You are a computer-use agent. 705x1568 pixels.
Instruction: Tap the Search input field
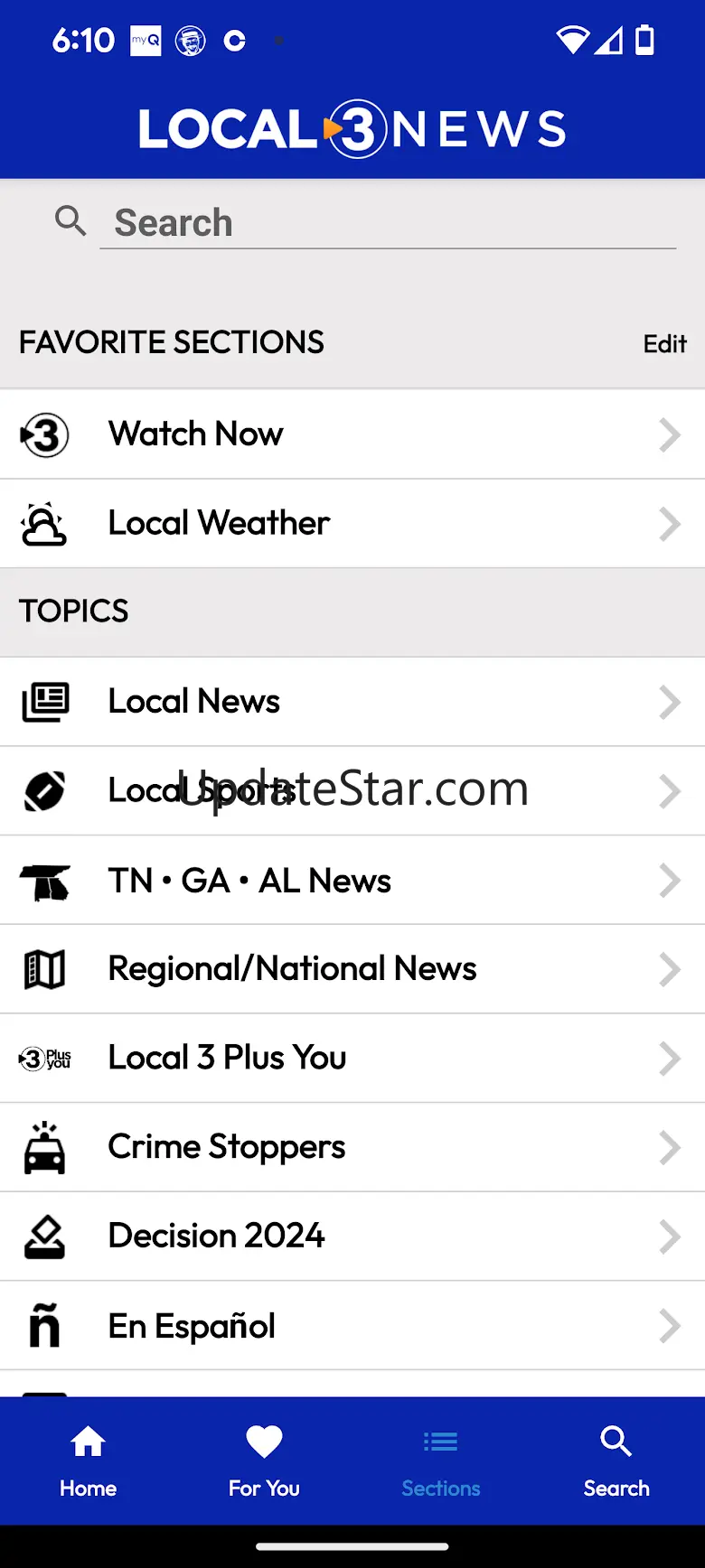[x=389, y=223]
